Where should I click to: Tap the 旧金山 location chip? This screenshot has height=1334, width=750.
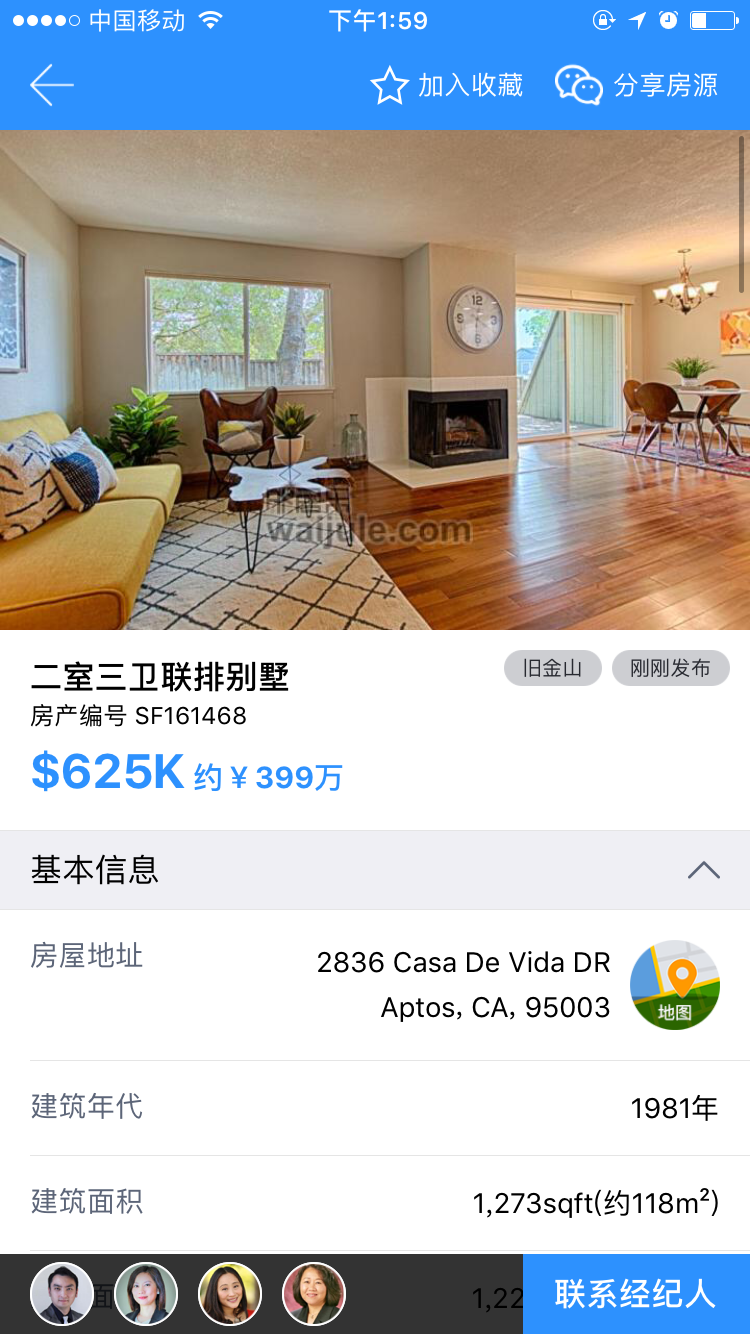[552, 668]
